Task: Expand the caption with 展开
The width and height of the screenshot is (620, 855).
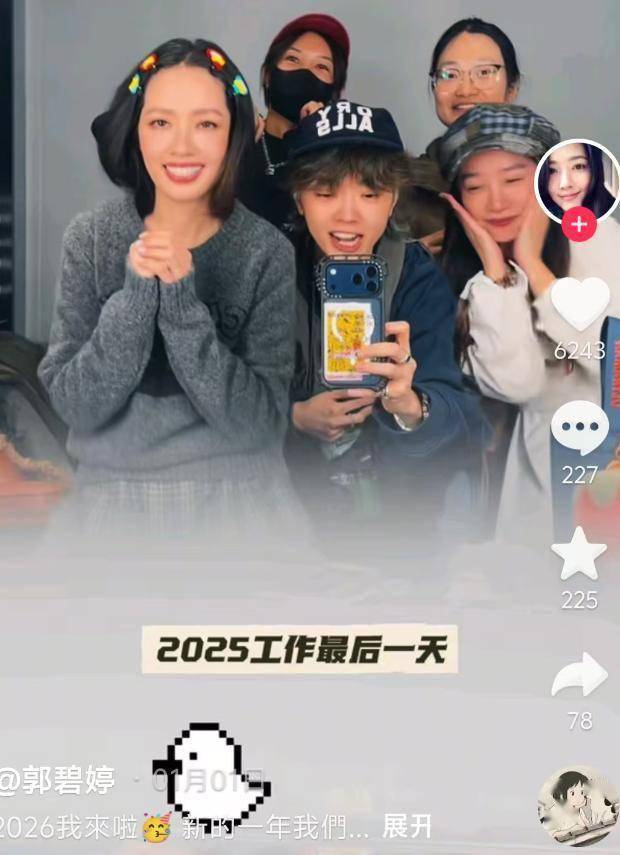Action: coord(408,826)
